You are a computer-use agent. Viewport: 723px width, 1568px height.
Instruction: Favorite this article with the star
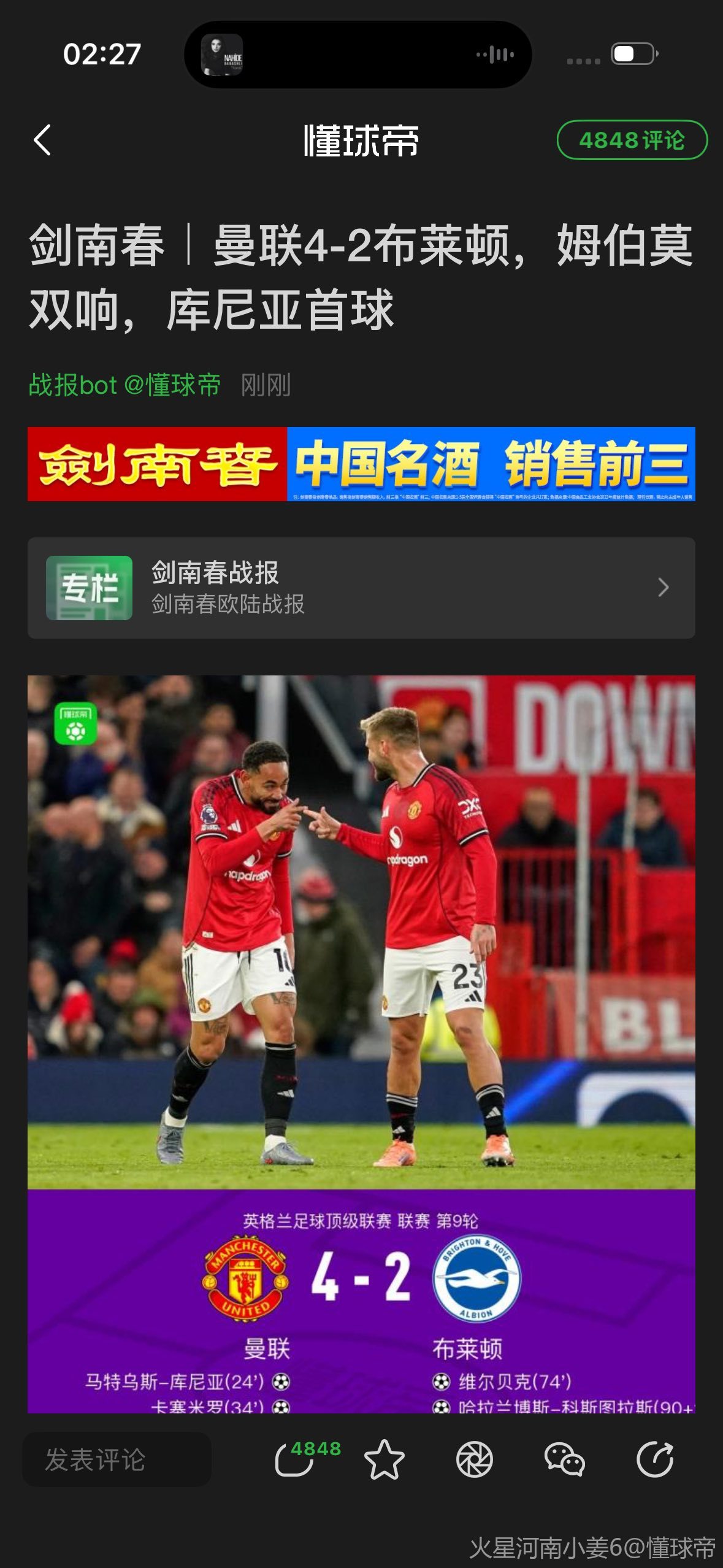pyautogui.click(x=384, y=1459)
